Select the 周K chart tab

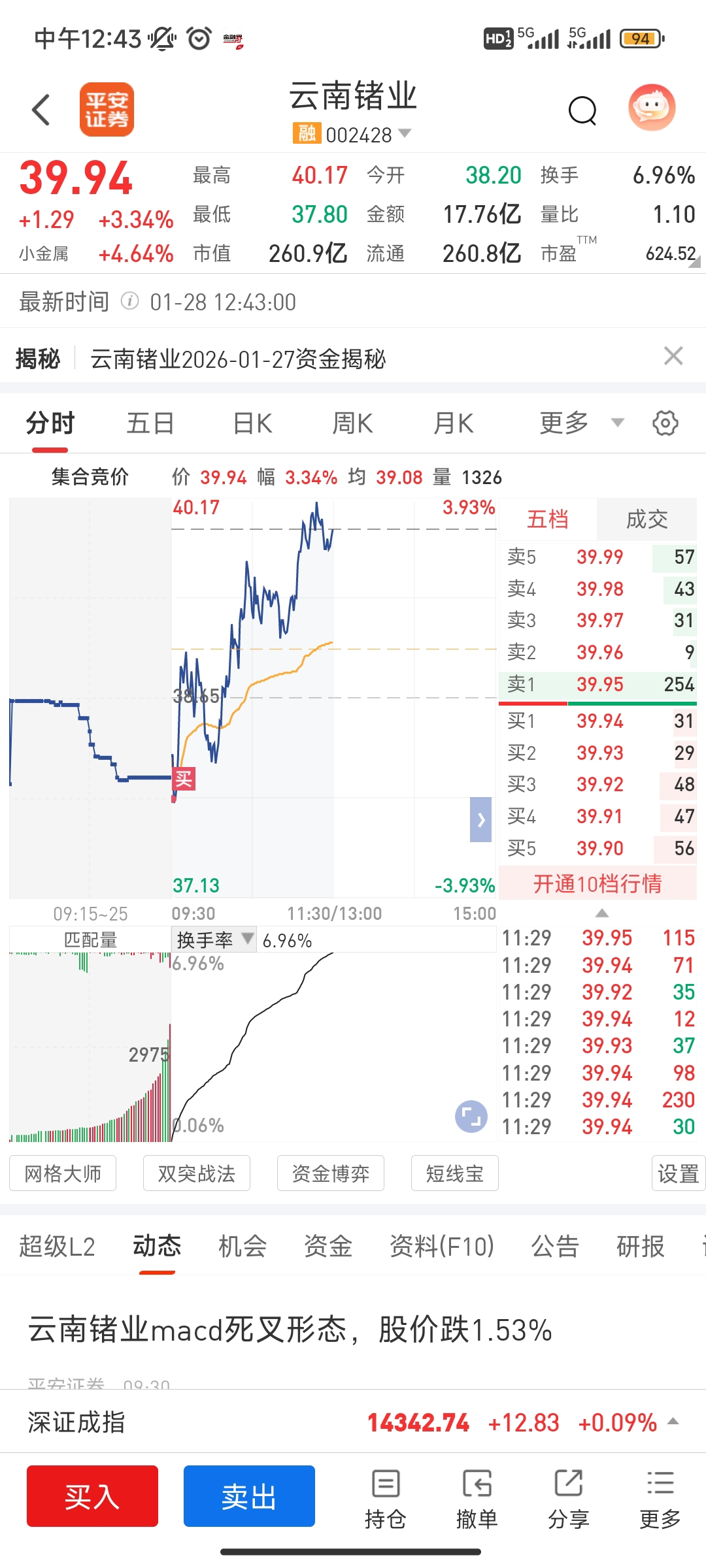pos(352,423)
